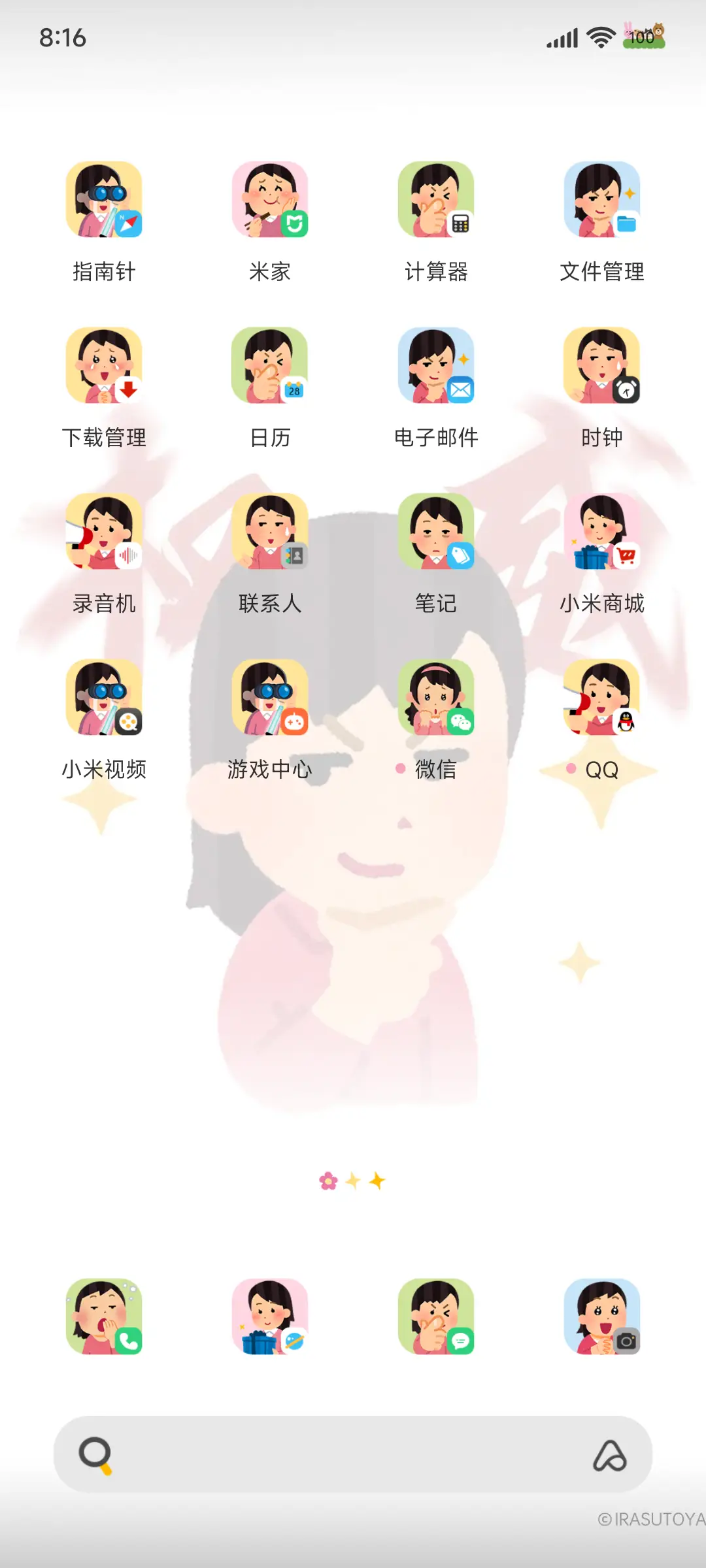Launch the 米家 Mi Home app
The image size is (706, 1568).
pyautogui.click(x=270, y=199)
